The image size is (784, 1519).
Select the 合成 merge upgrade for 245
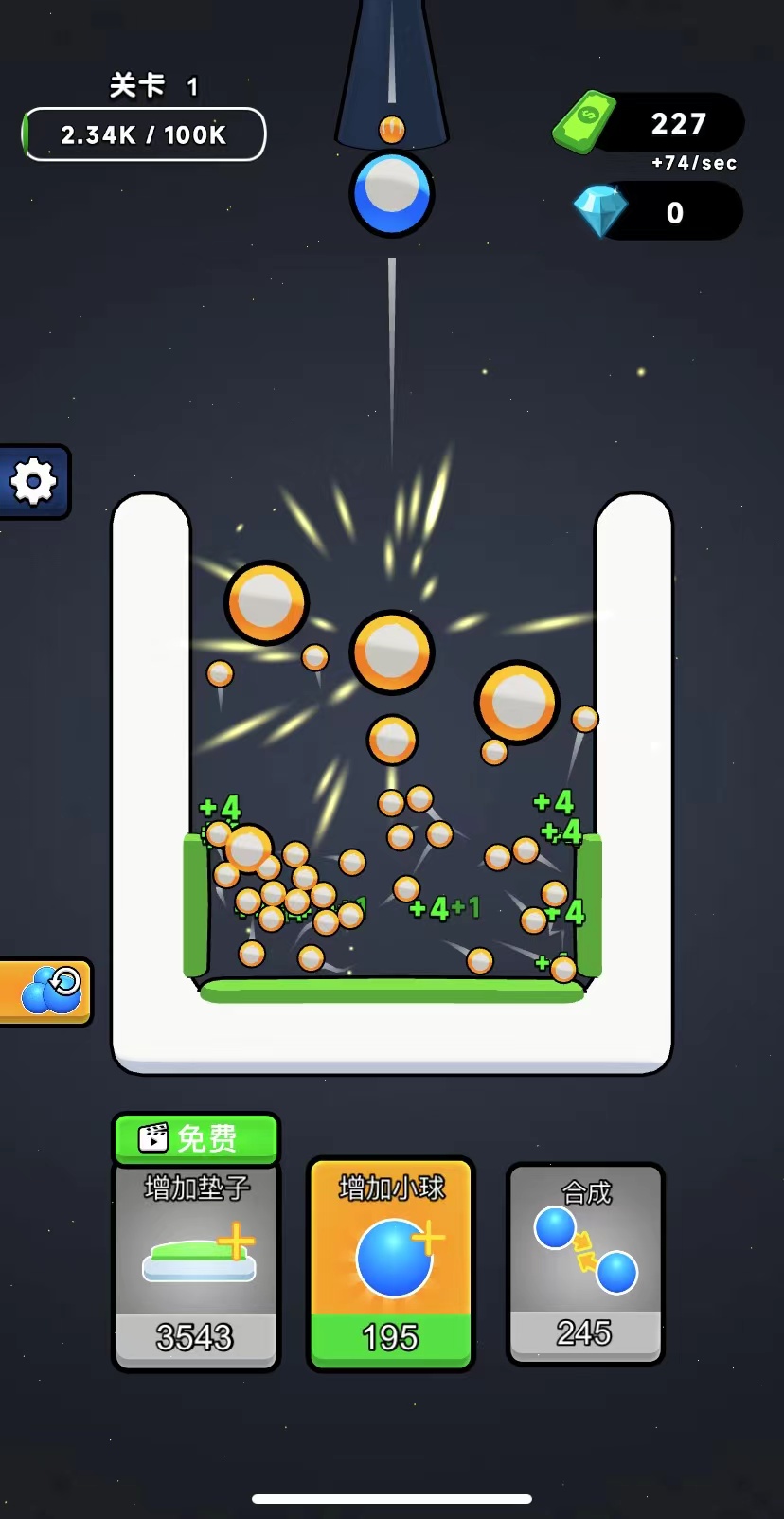click(x=585, y=1263)
